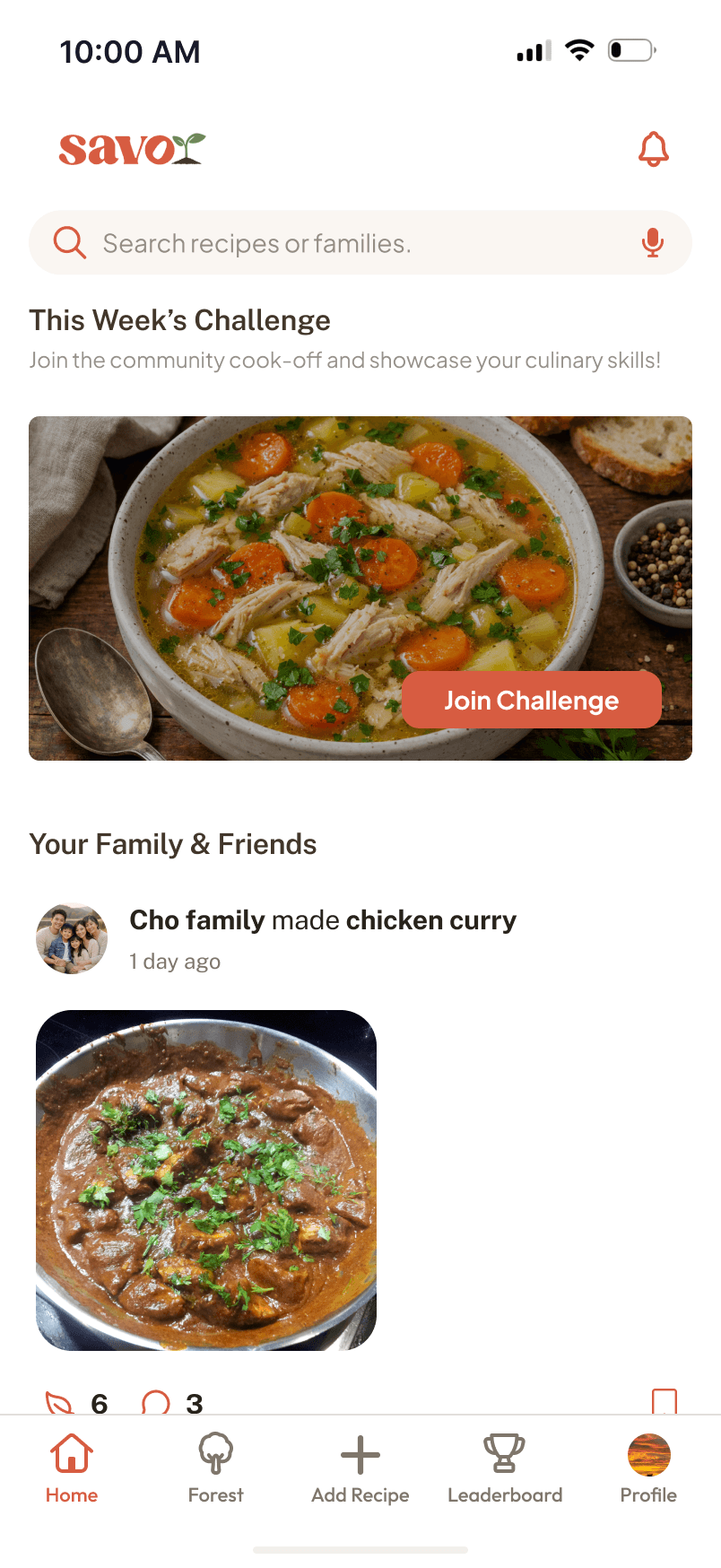
Task: Like the chicken curry post with the leaf
Action: tap(59, 1402)
